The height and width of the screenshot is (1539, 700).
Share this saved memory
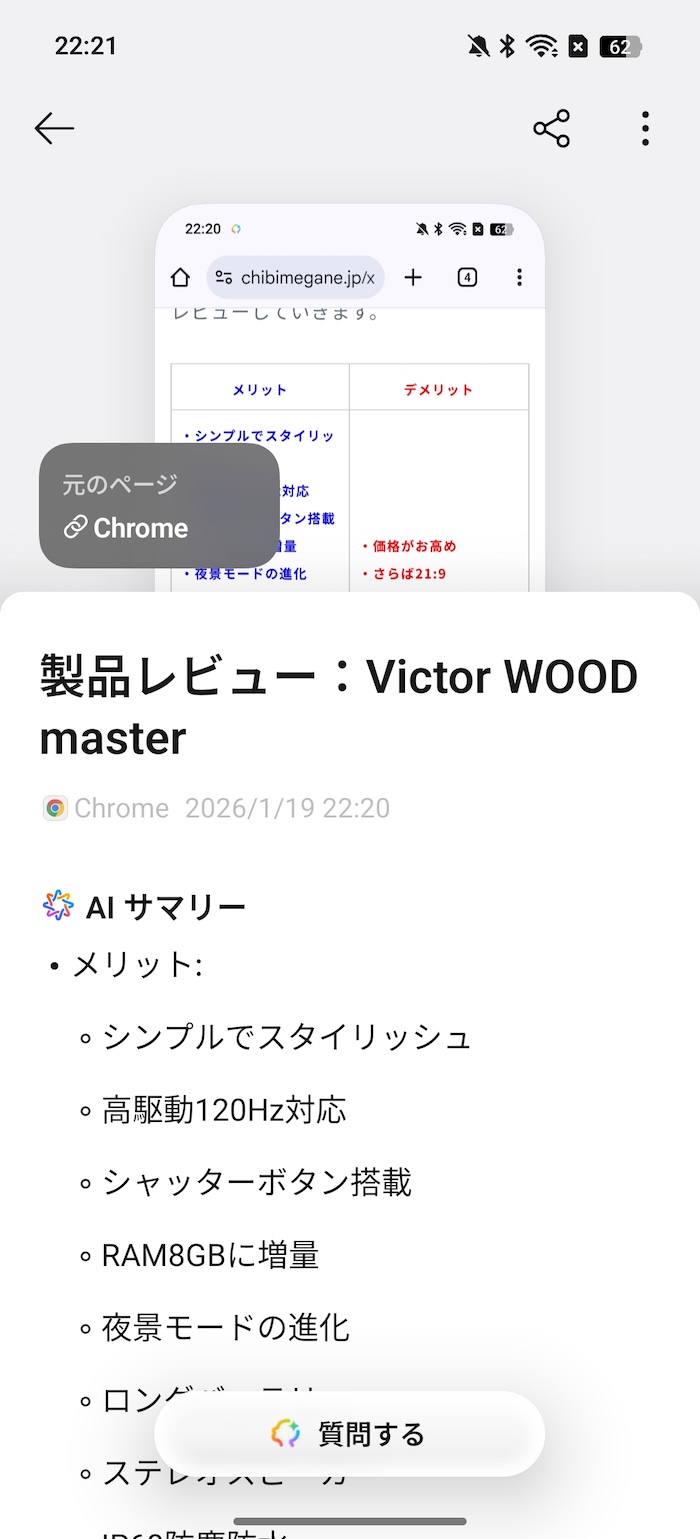[x=551, y=128]
